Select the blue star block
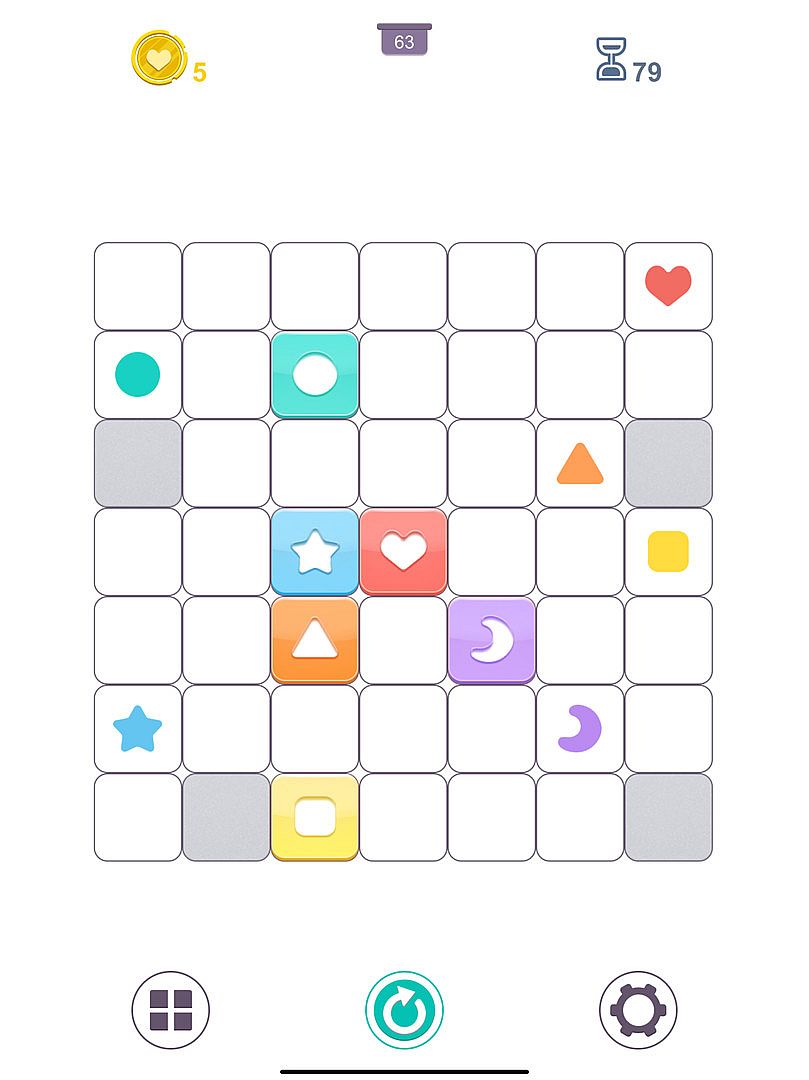The width and height of the screenshot is (809, 1080). pos(315,552)
